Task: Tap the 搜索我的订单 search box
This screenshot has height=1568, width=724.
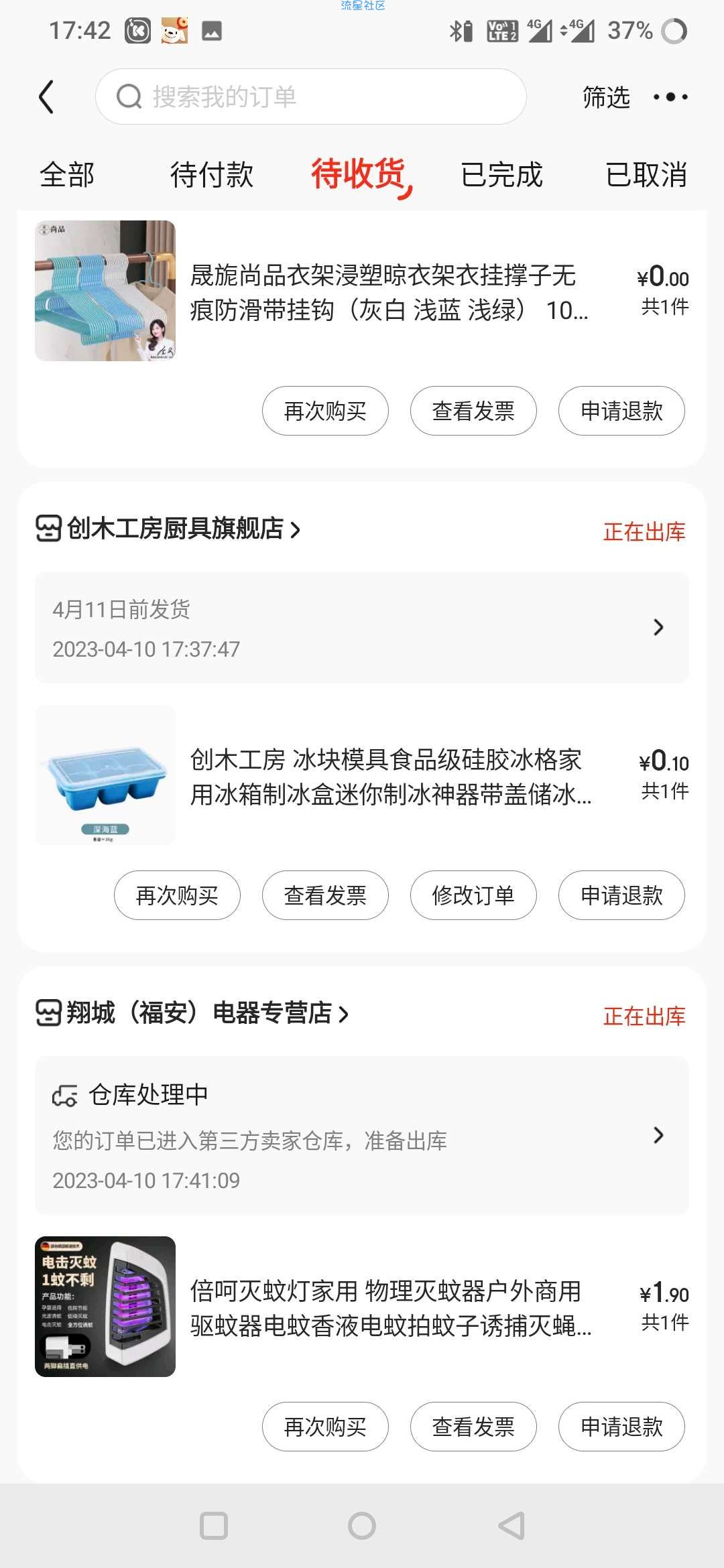Action: 310,96
